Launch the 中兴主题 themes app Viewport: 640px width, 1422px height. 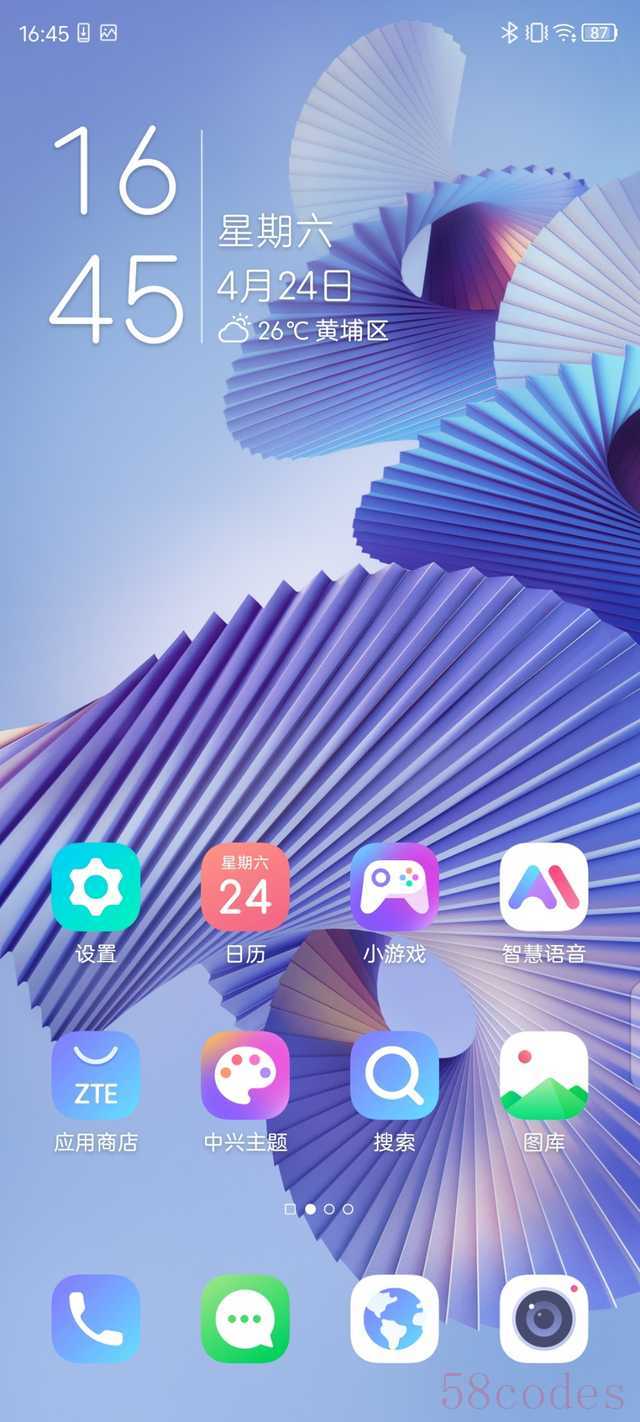(245, 1075)
